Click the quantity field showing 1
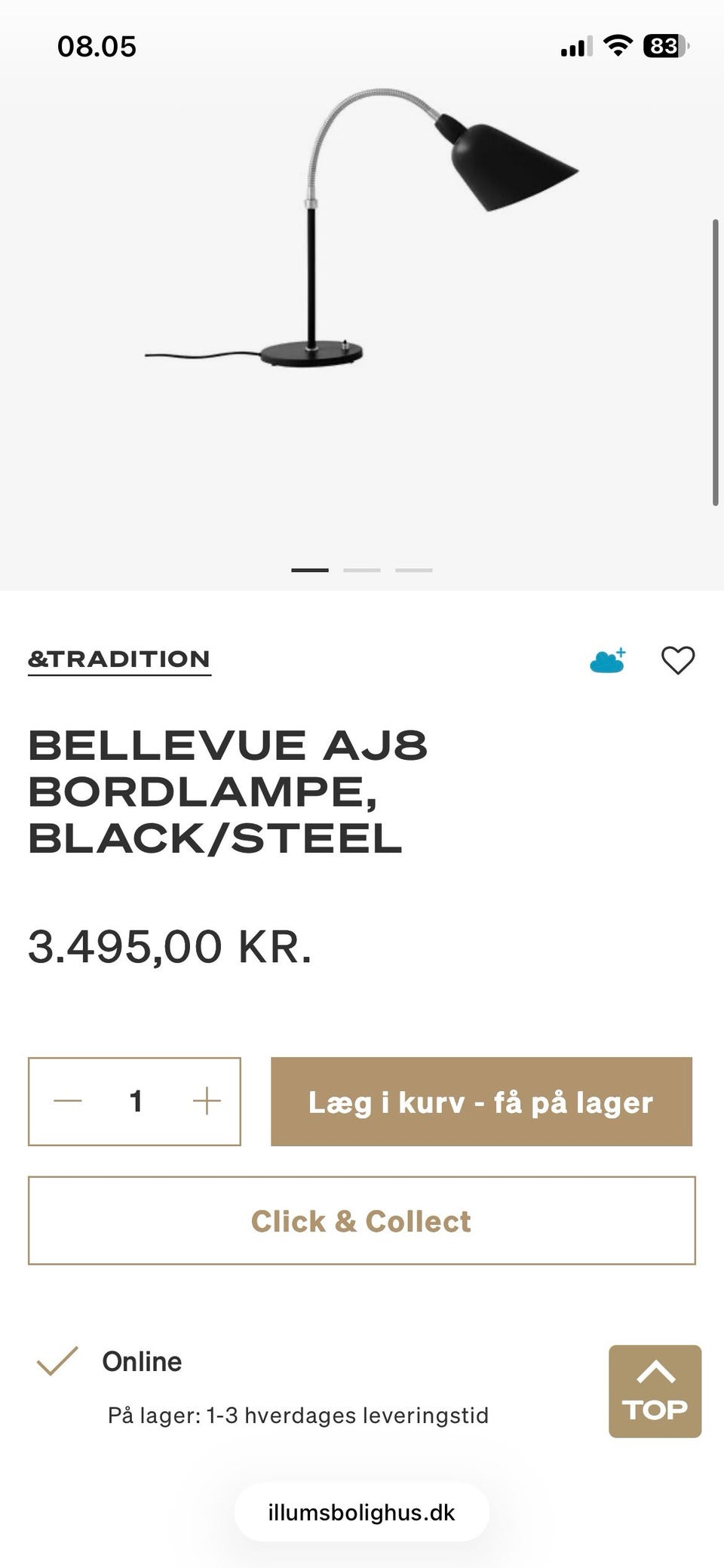Screen dimensions: 724x1568 (136, 1101)
